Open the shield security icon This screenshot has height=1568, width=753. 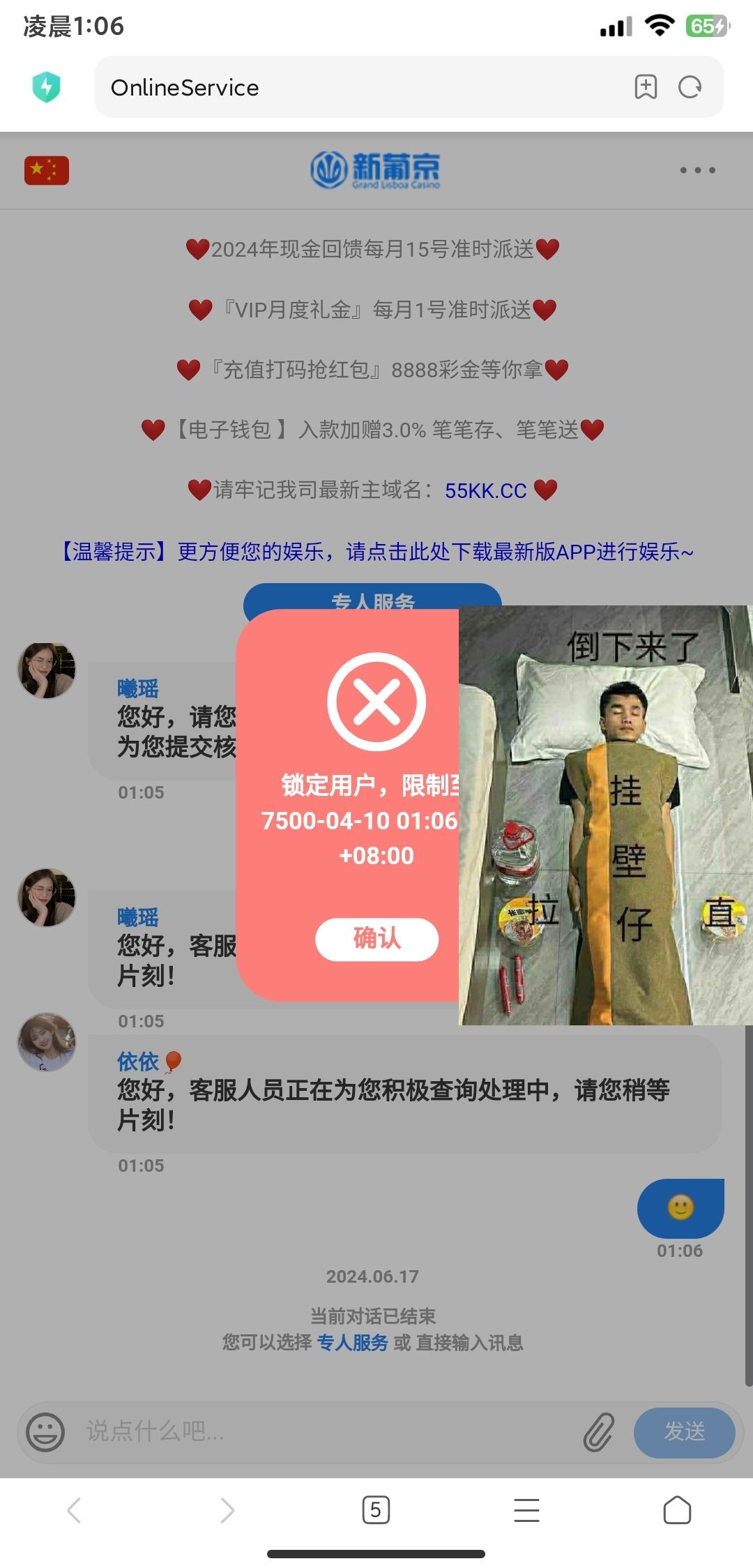(47, 87)
